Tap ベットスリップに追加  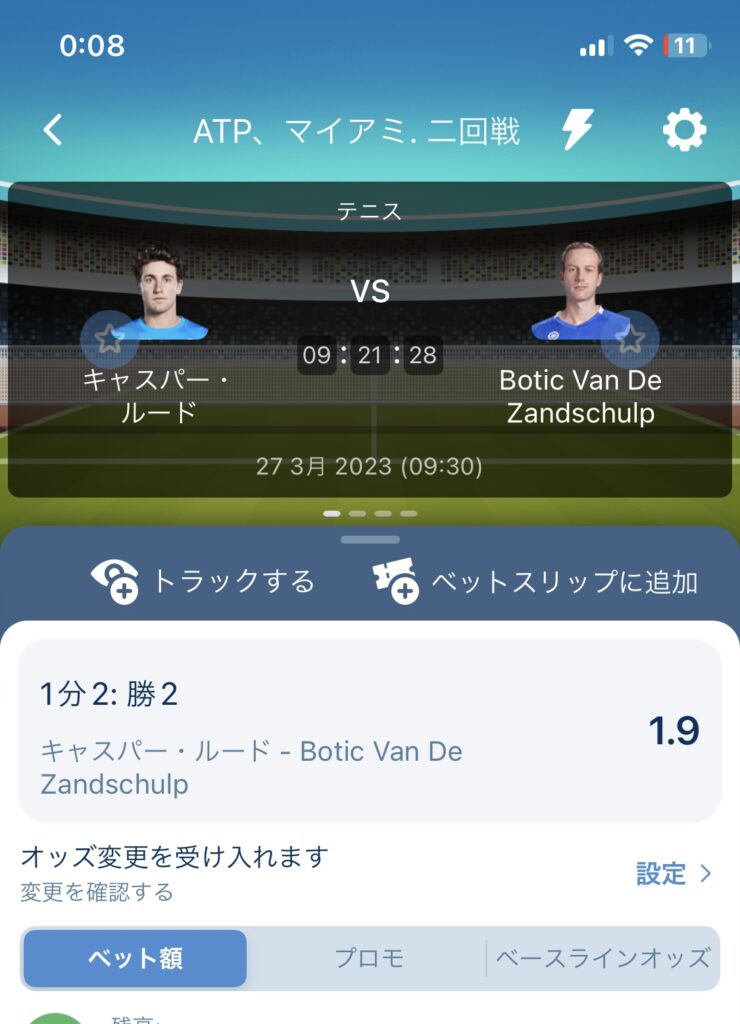coord(535,581)
